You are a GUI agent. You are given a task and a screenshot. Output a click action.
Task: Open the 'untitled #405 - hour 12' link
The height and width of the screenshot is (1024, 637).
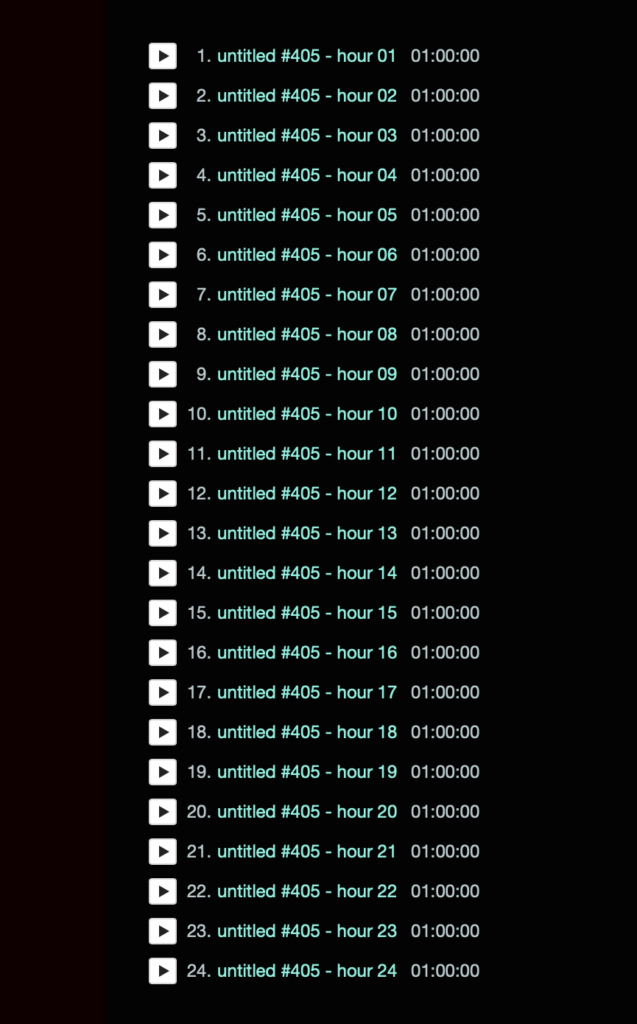tap(307, 494)
